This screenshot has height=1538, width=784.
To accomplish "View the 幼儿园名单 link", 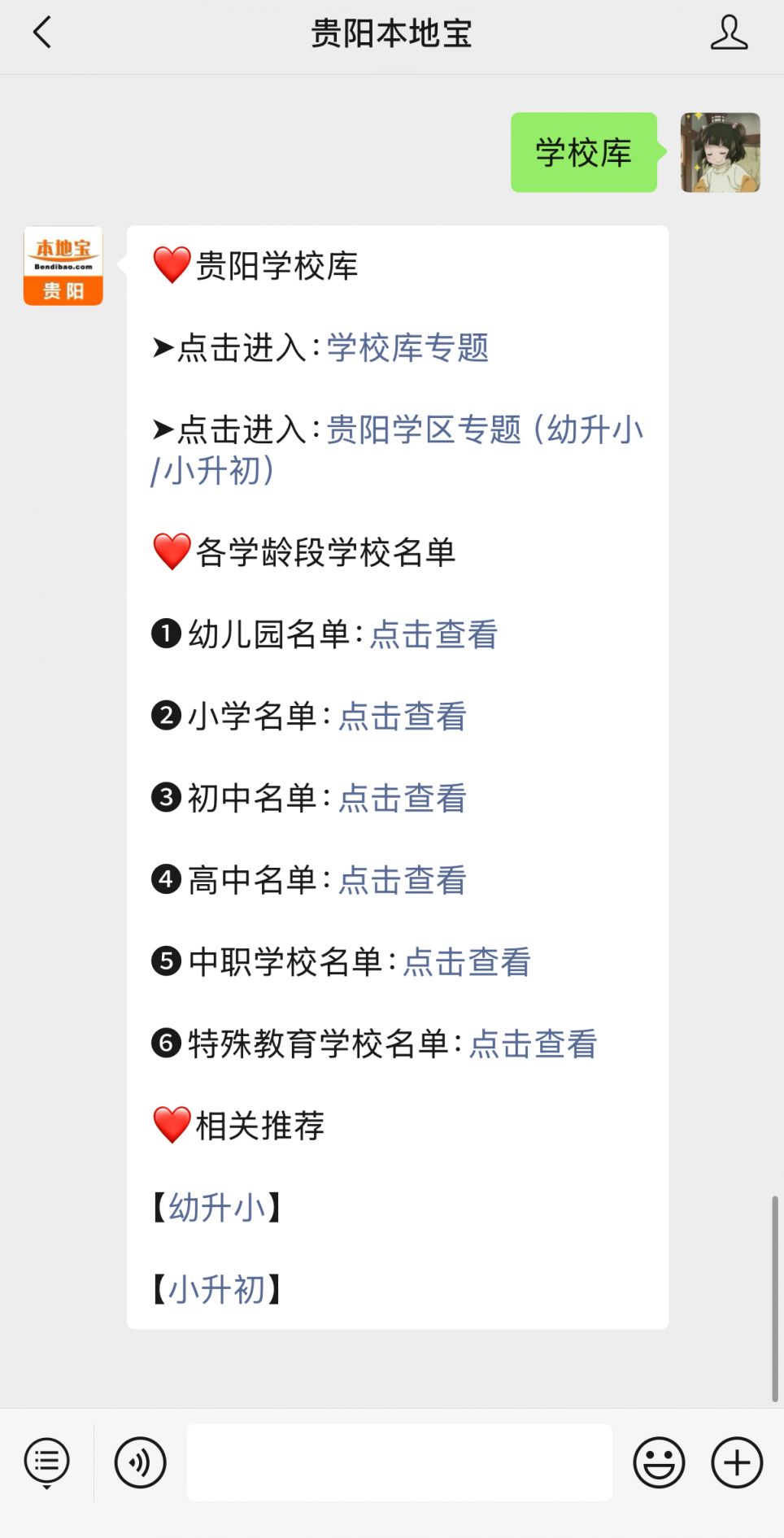I will point(433,634).
